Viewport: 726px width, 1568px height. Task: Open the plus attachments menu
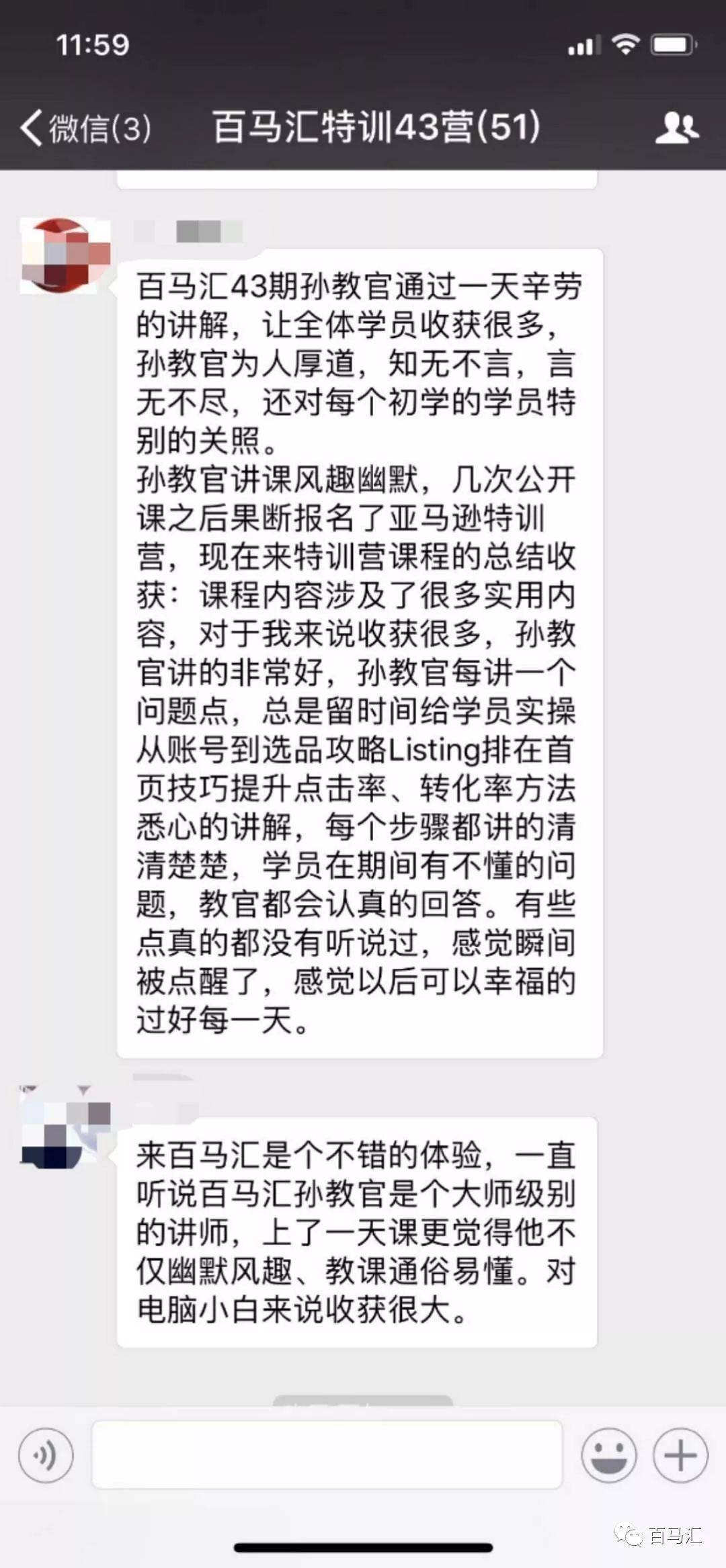coord(680,1455)
